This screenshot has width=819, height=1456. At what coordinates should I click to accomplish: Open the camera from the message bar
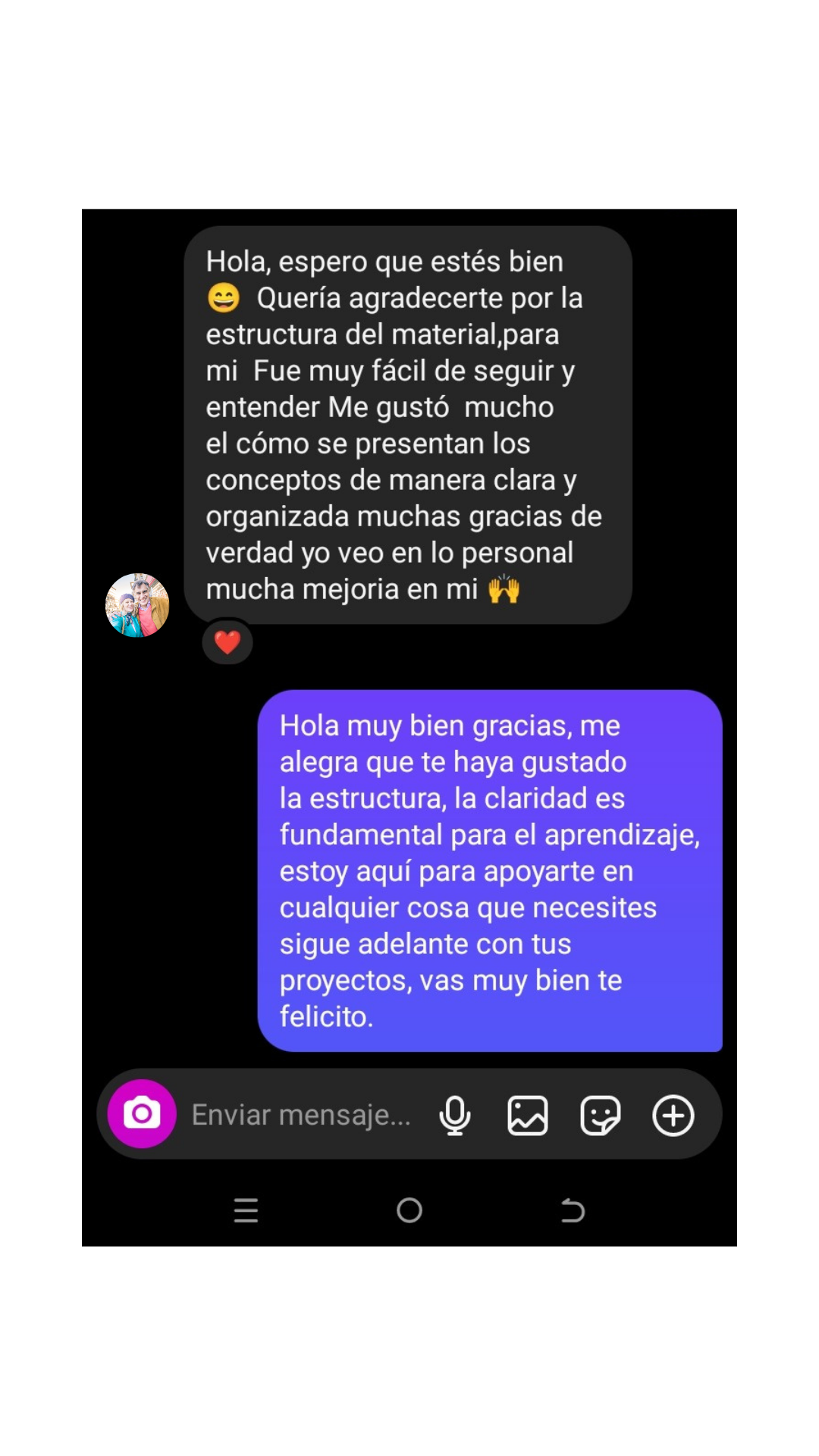point(142,1113)
